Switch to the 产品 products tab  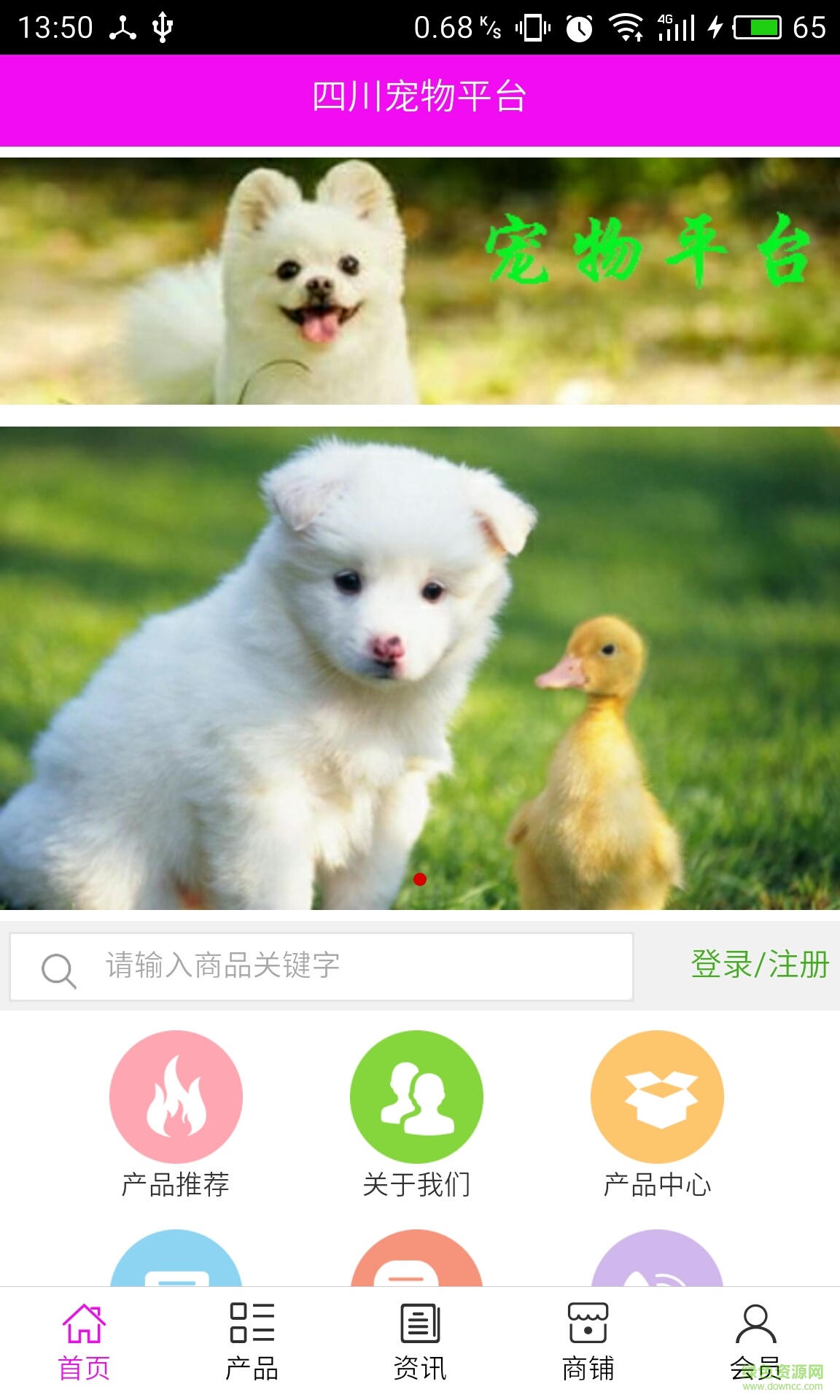(252, 1342)
